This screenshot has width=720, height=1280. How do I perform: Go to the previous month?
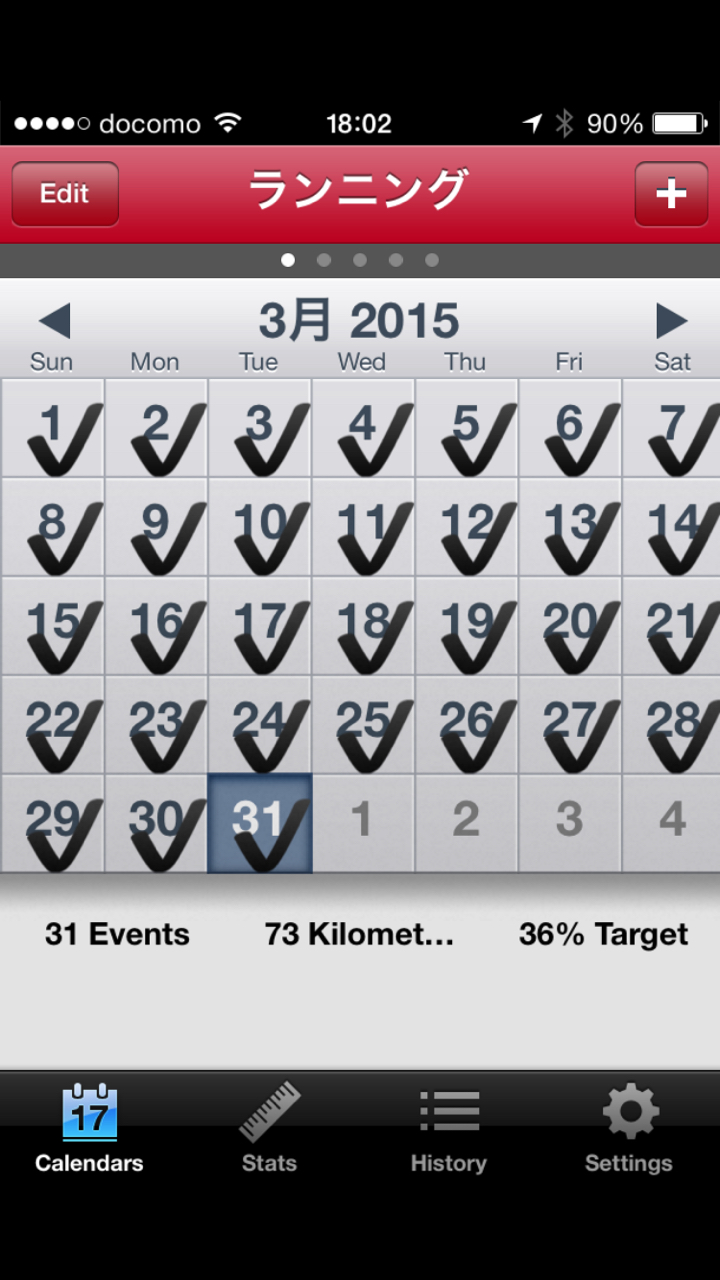coord(54,322)
